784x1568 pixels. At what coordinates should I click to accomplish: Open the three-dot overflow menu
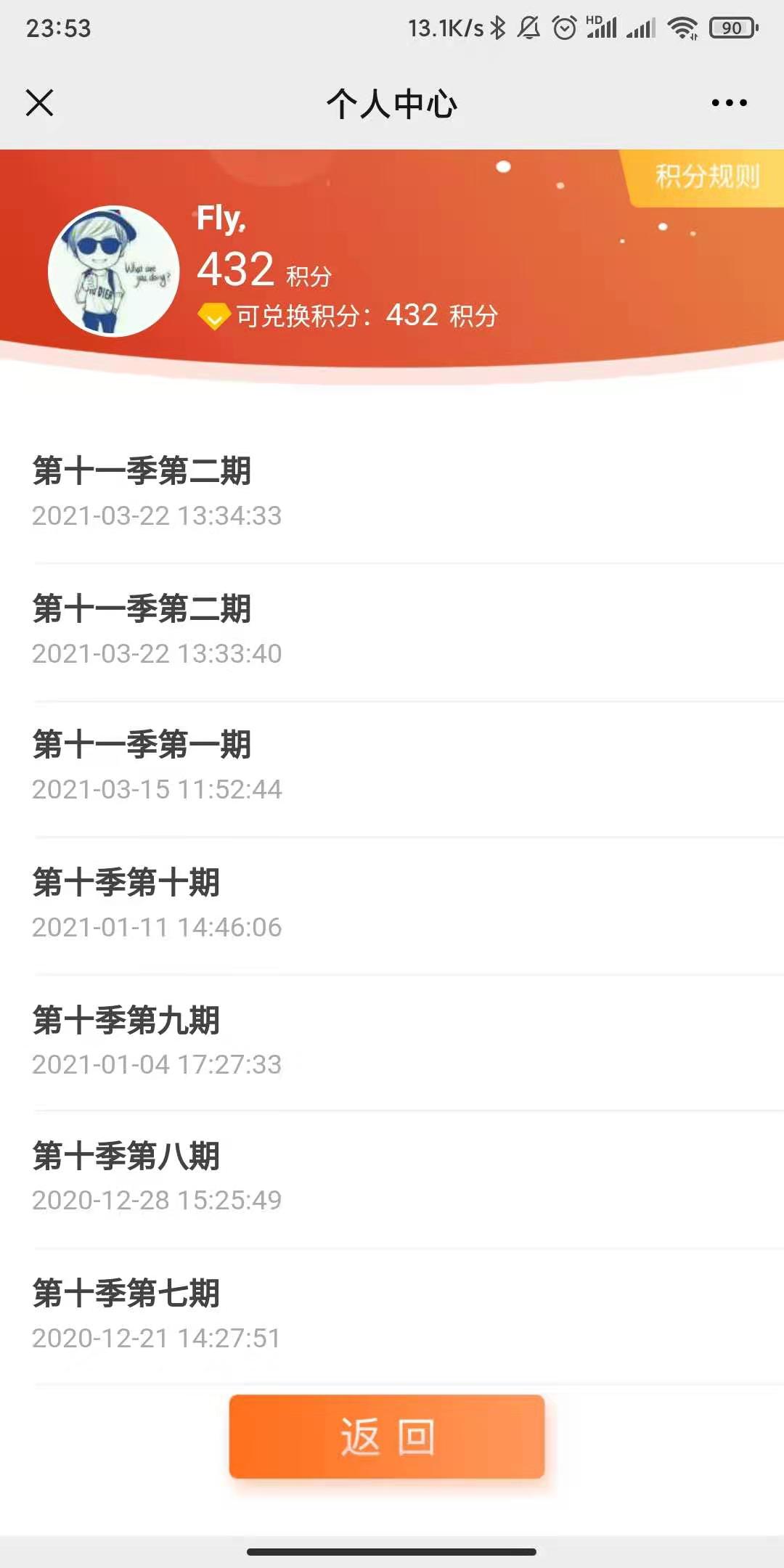(729, 103)
